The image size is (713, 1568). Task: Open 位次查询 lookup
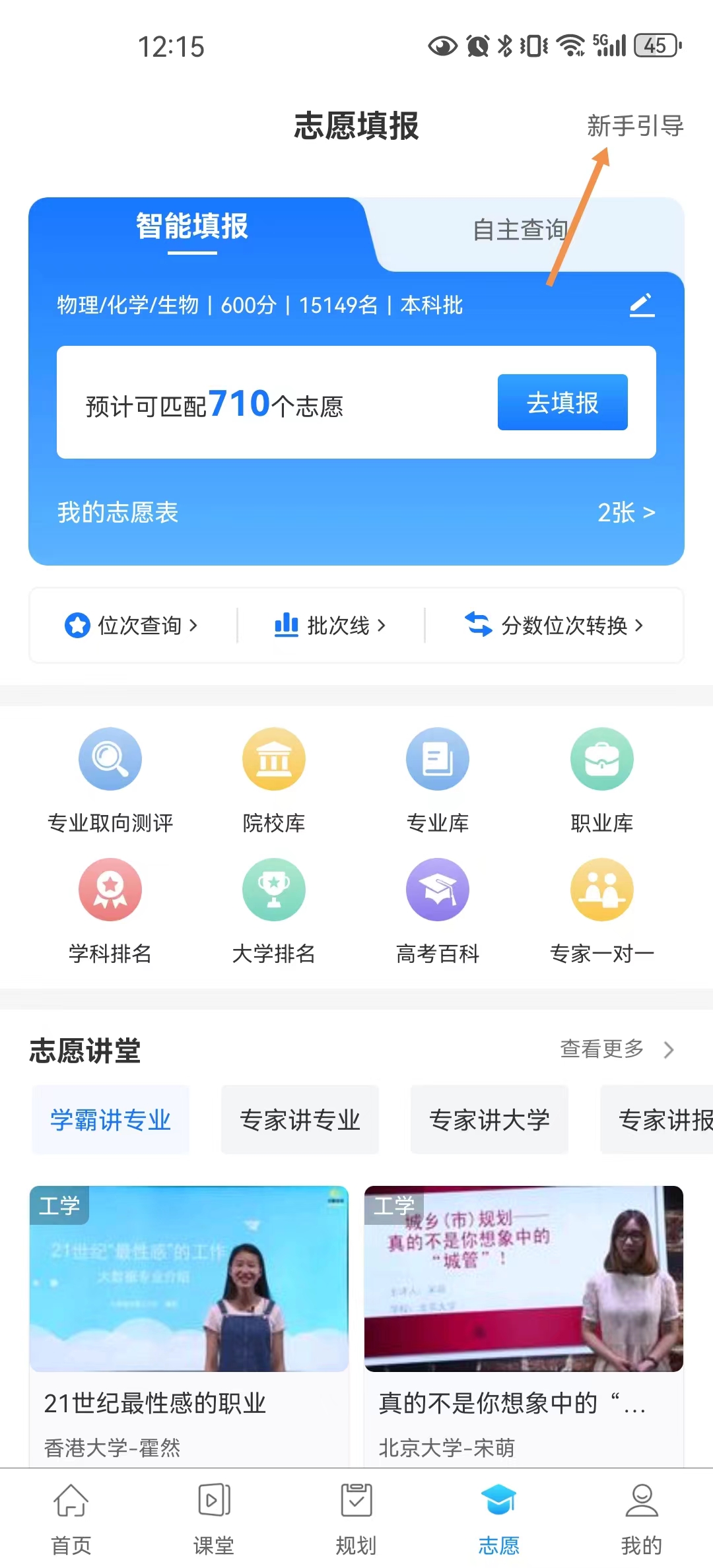coord(131,625)
